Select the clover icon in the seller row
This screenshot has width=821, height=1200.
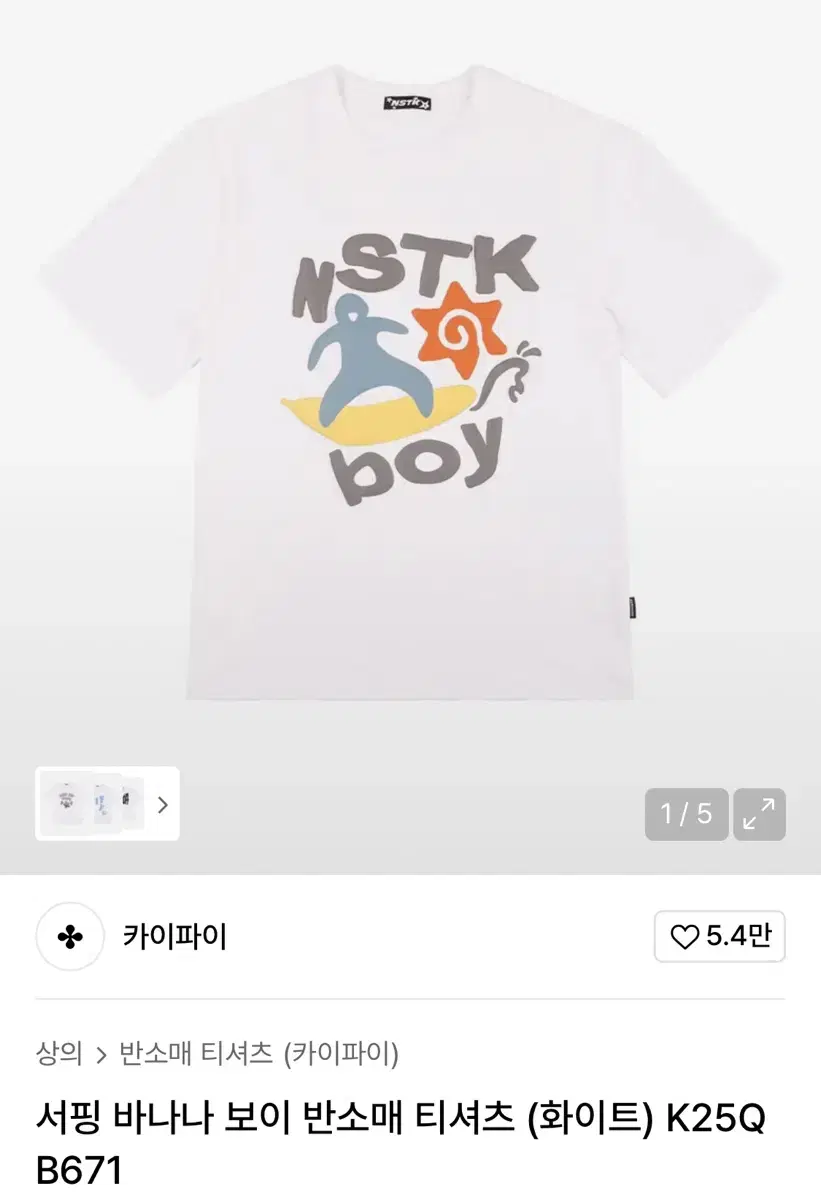[x=68, y=937]
